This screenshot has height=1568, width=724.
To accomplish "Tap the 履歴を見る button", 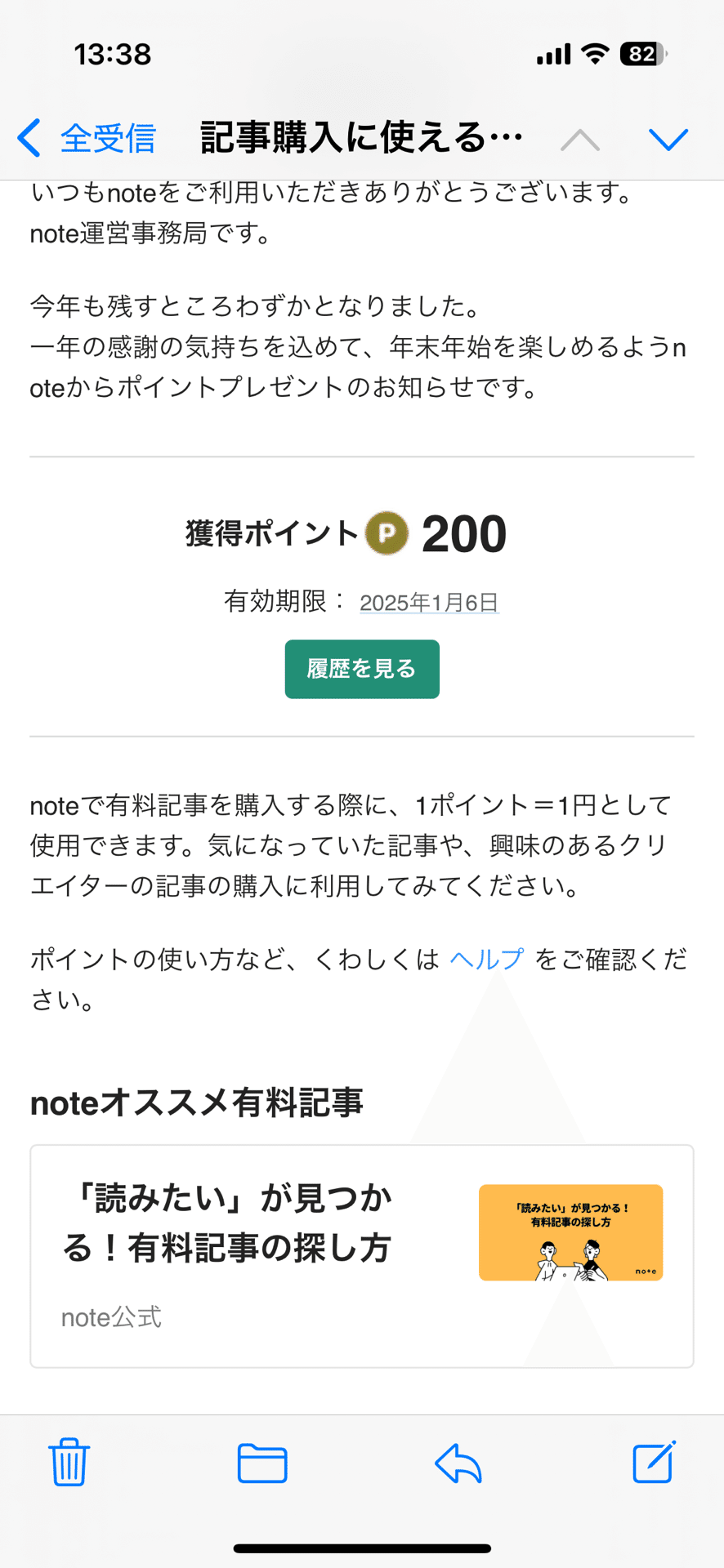I will [361, 669].
